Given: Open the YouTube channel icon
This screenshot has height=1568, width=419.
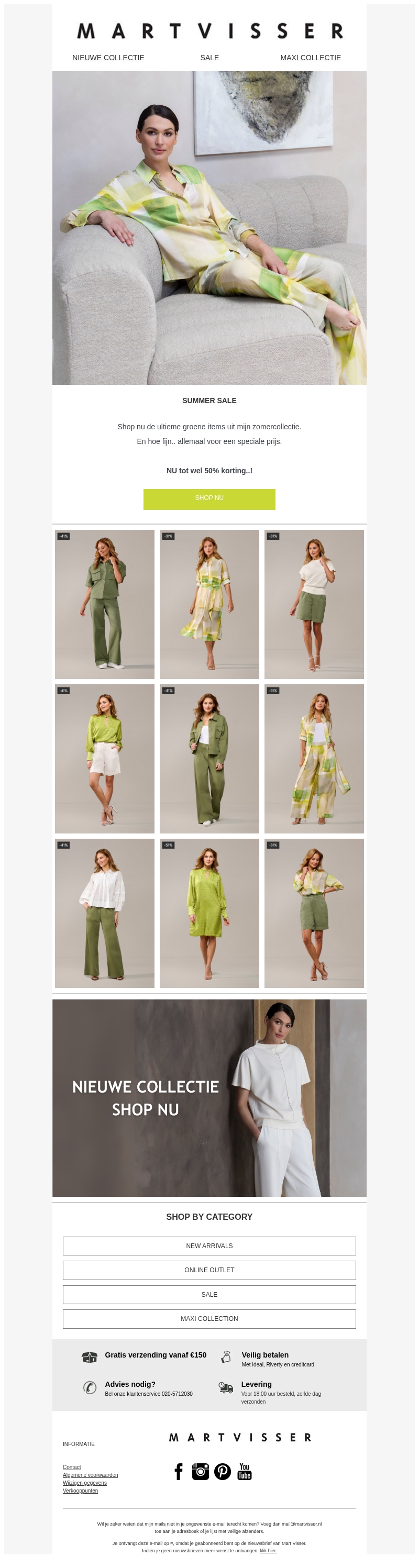Looking at the screenshot, I should [244, 1471].
